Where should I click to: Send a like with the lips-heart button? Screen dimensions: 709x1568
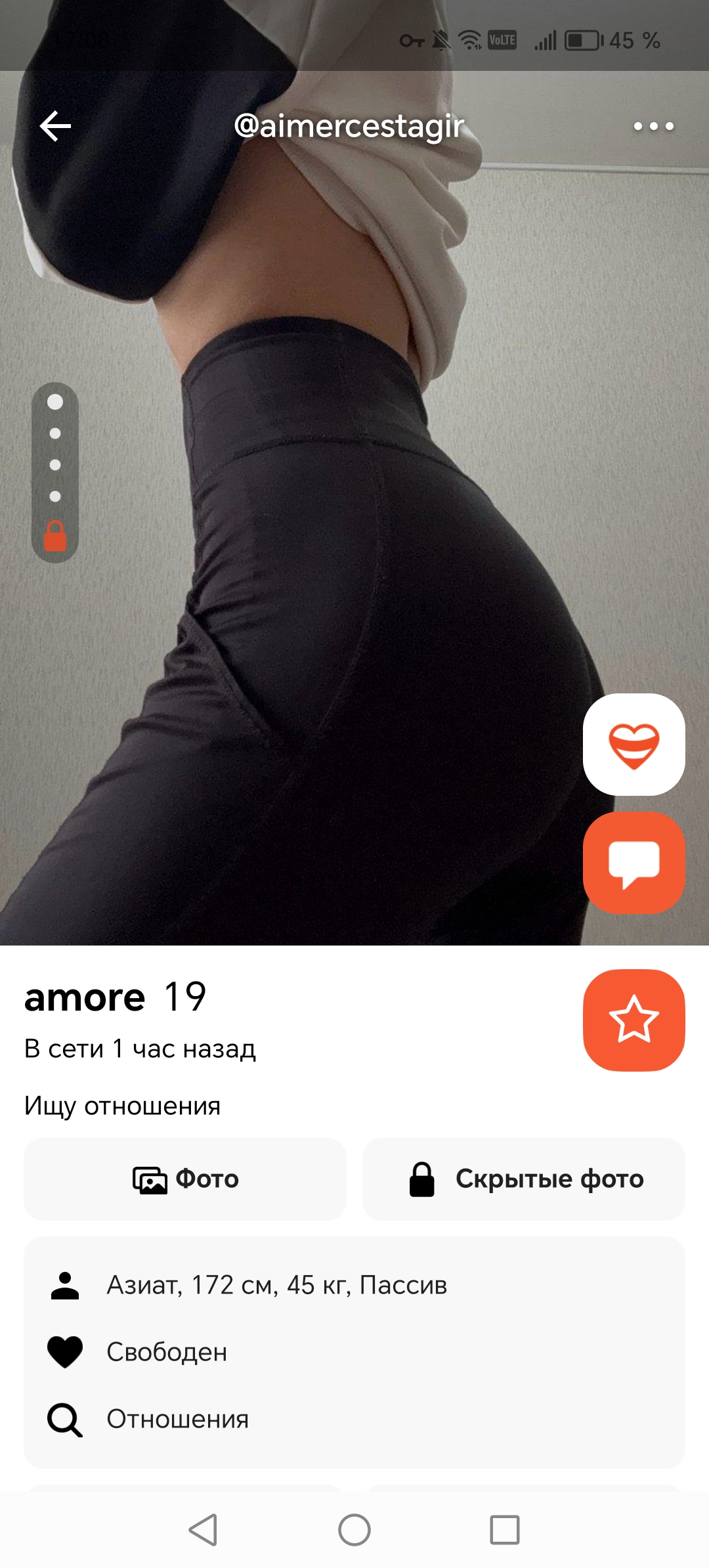634,745
